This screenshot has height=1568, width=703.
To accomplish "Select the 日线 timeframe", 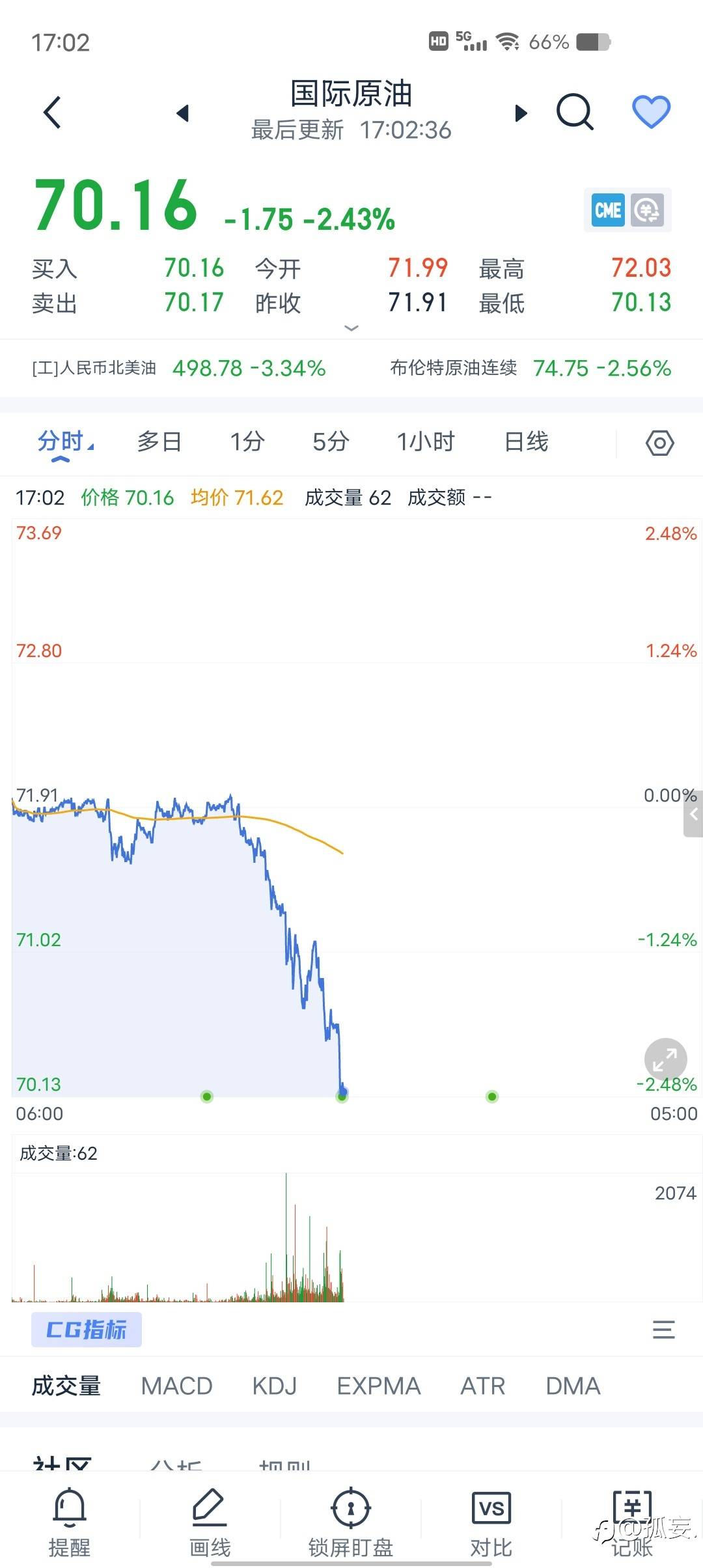I will point(527,441).
